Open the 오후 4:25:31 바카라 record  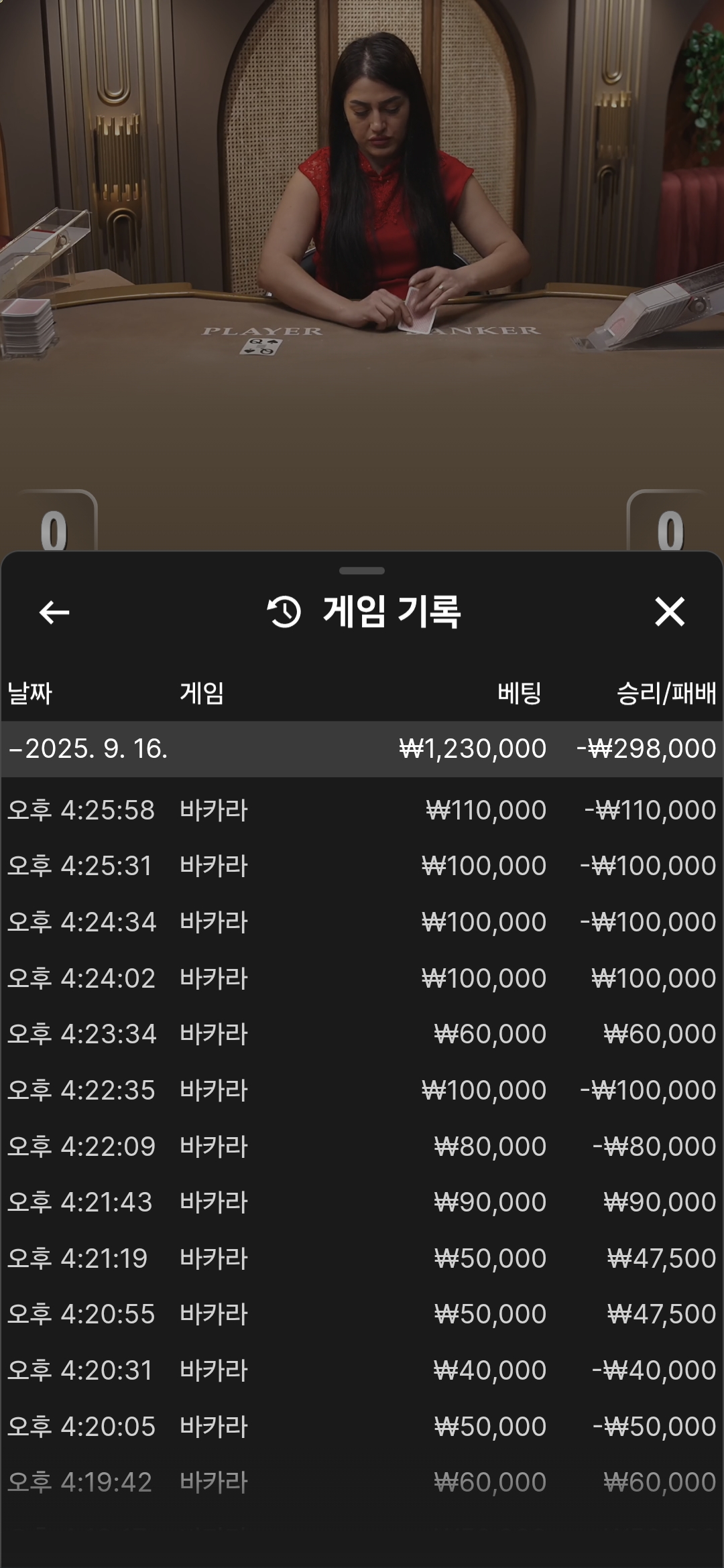362,866
